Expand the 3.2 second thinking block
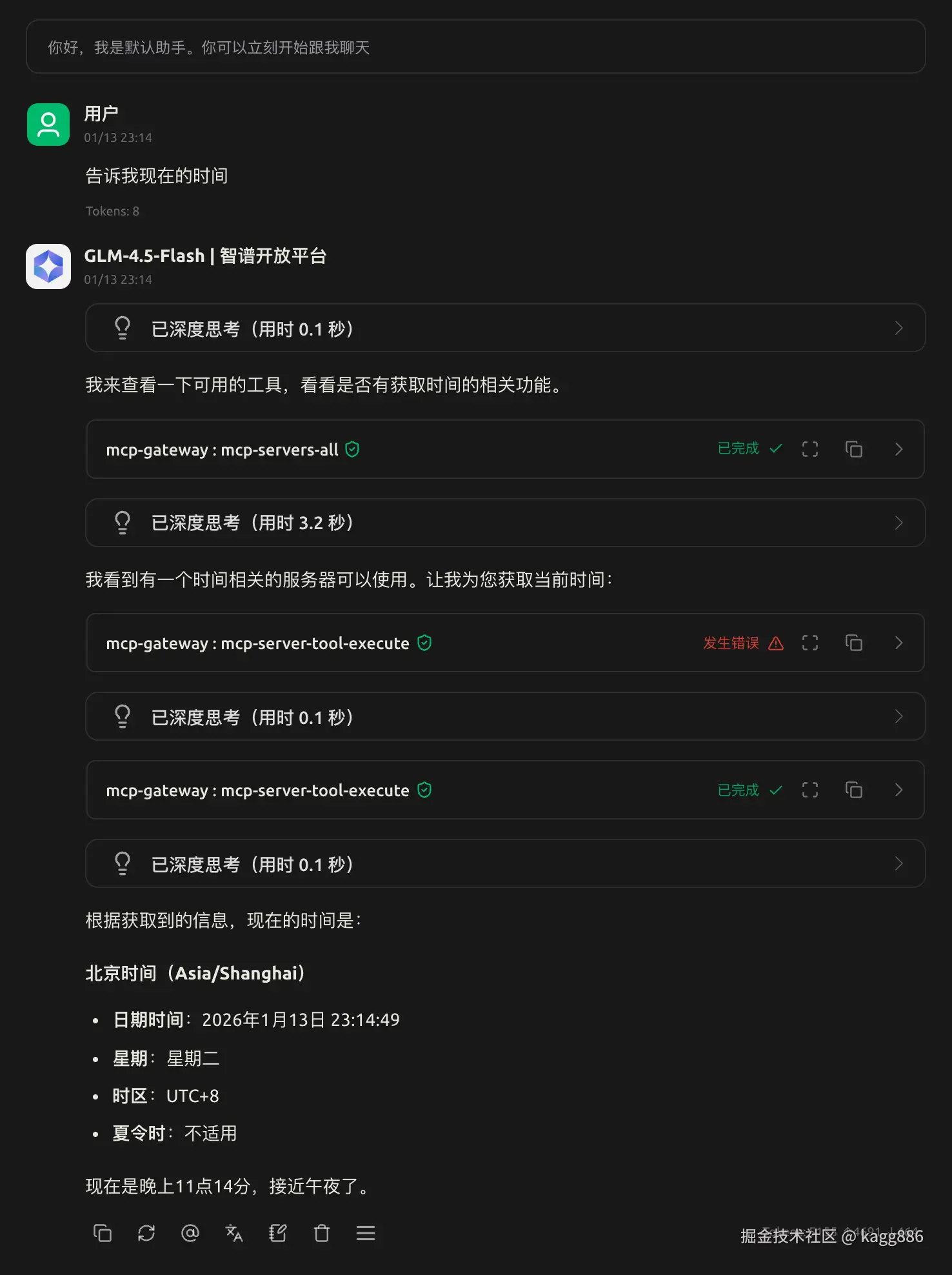This screenshot has width=952, height=1275. (x=898, y=523)
